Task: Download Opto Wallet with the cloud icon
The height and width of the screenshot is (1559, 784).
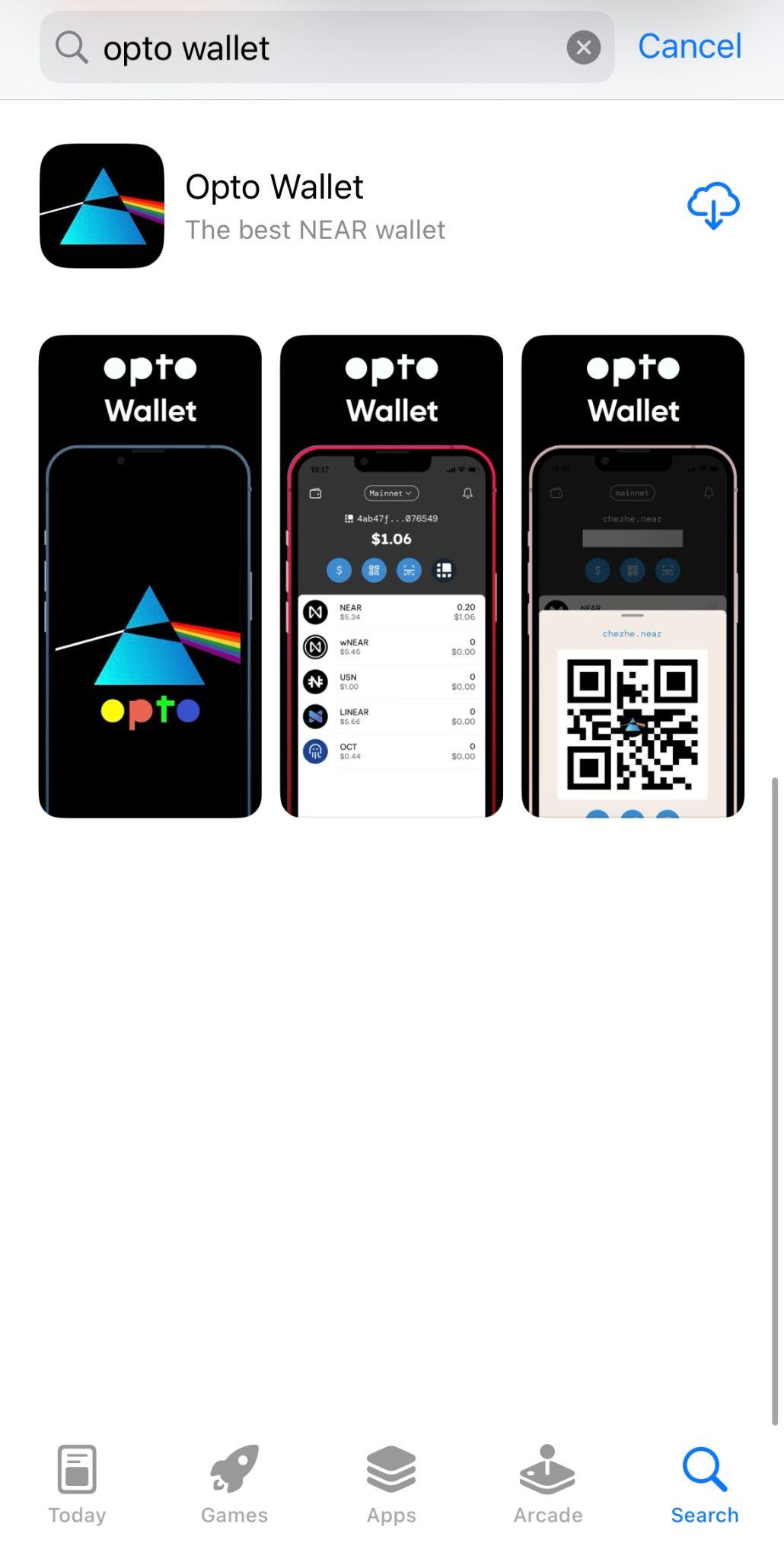Action: 713,206
